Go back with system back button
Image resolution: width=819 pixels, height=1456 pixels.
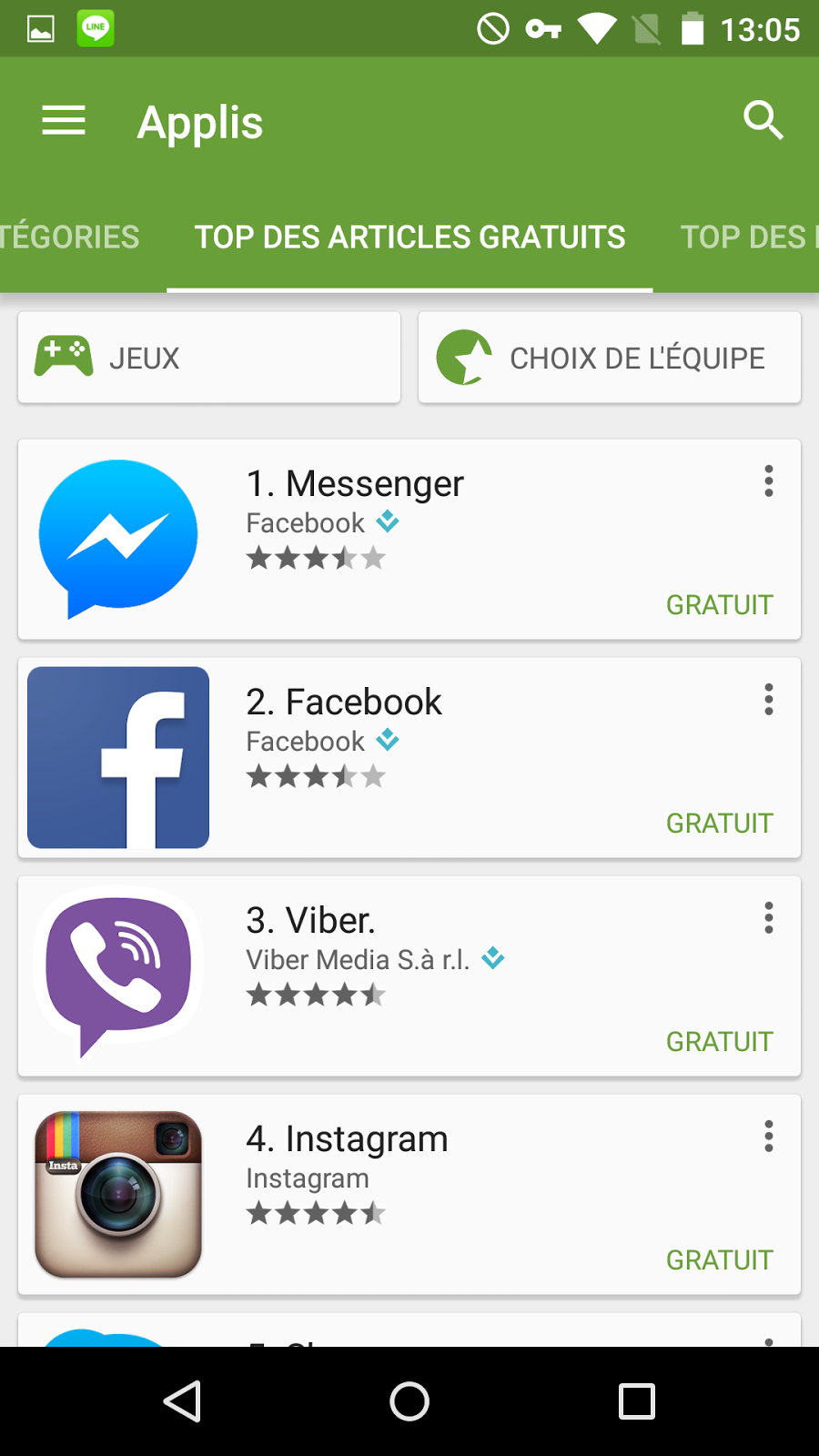(x=182, y=1401)
